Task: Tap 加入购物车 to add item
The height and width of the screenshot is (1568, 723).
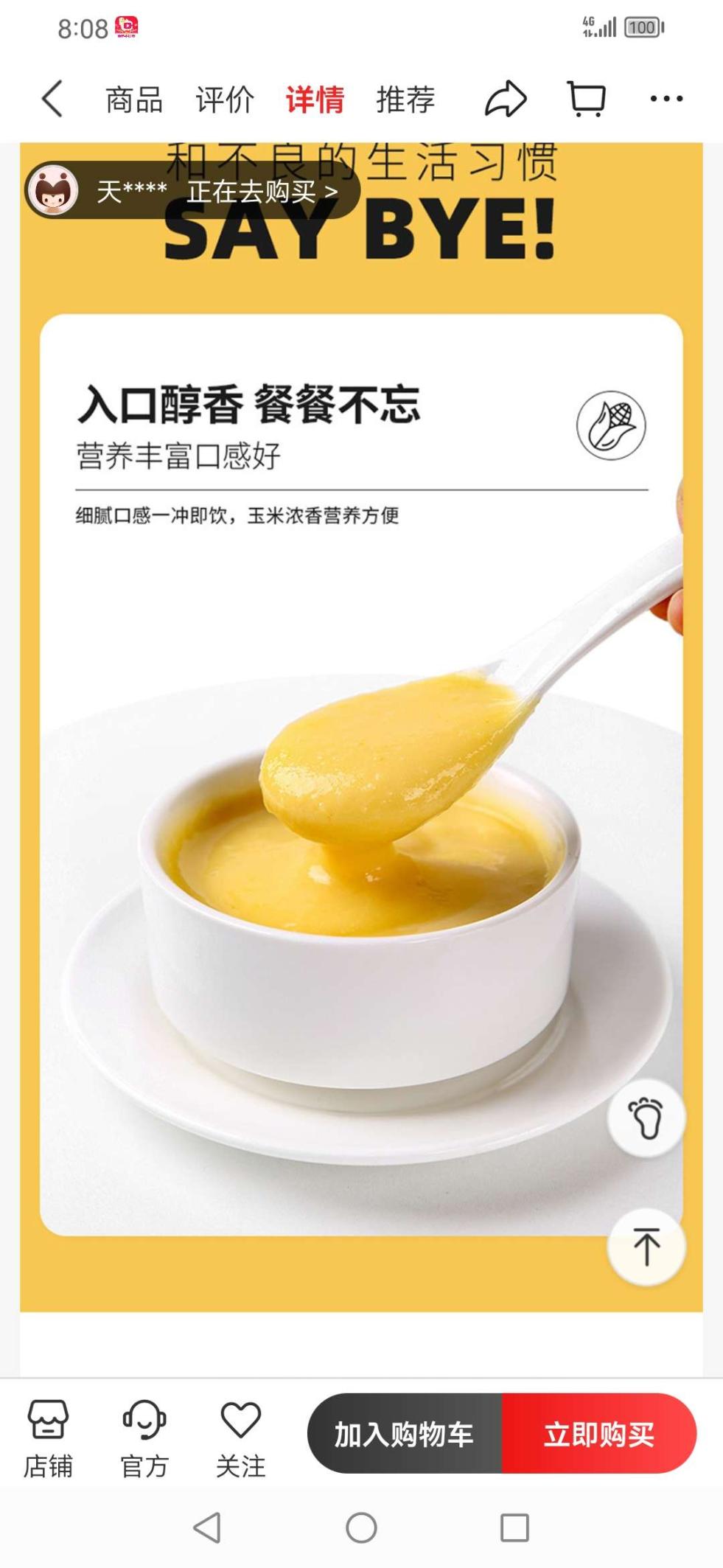Action: coord(405,1434)
